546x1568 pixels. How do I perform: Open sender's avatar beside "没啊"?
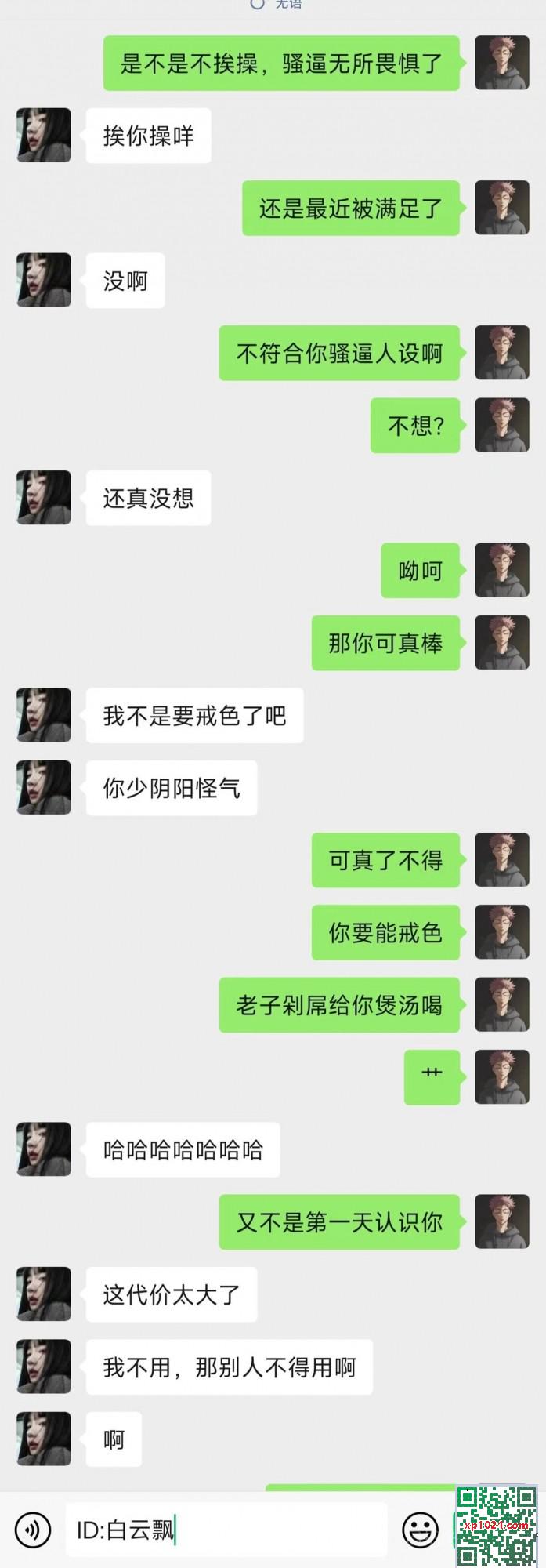pos(44,280)
